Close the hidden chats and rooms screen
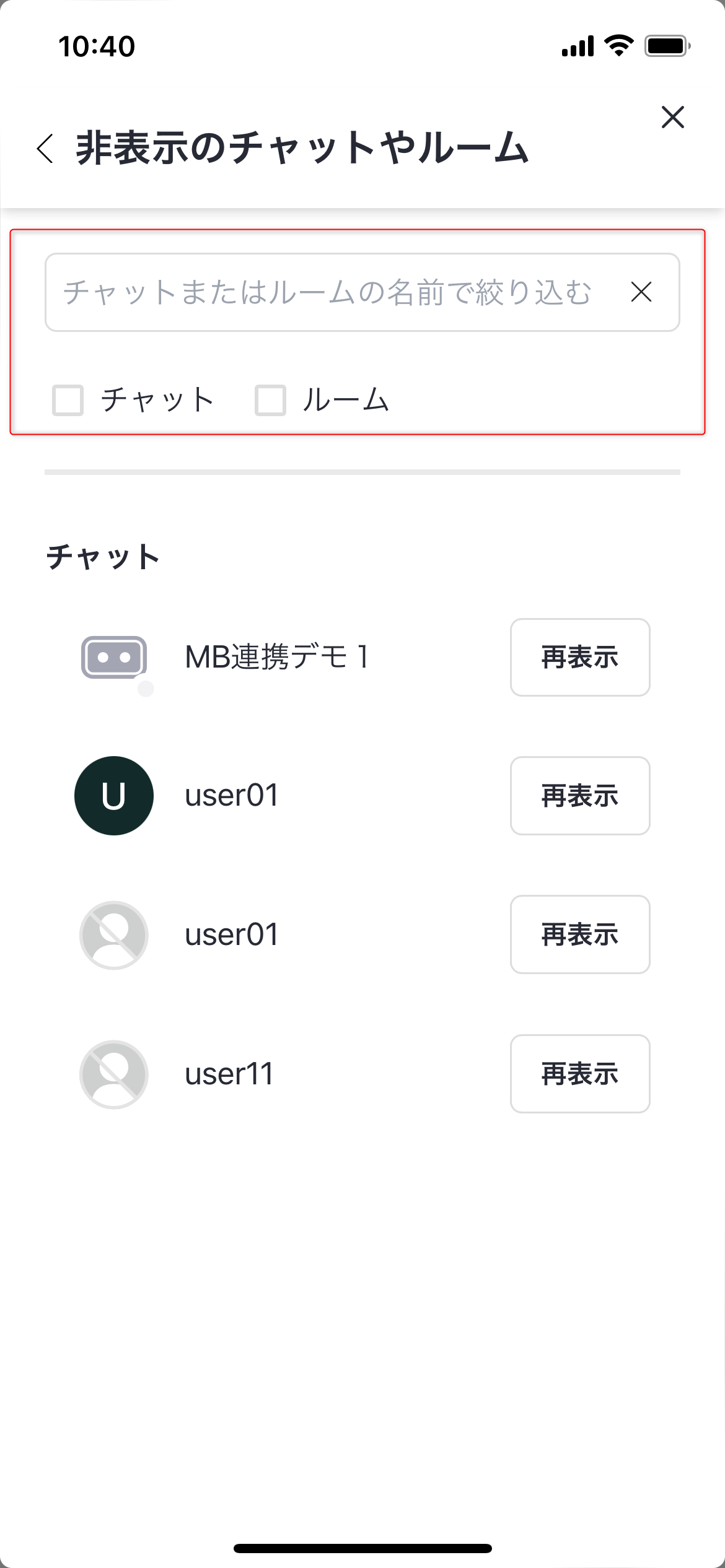This screenshot has height=1568, width=725. coord(672,117)
